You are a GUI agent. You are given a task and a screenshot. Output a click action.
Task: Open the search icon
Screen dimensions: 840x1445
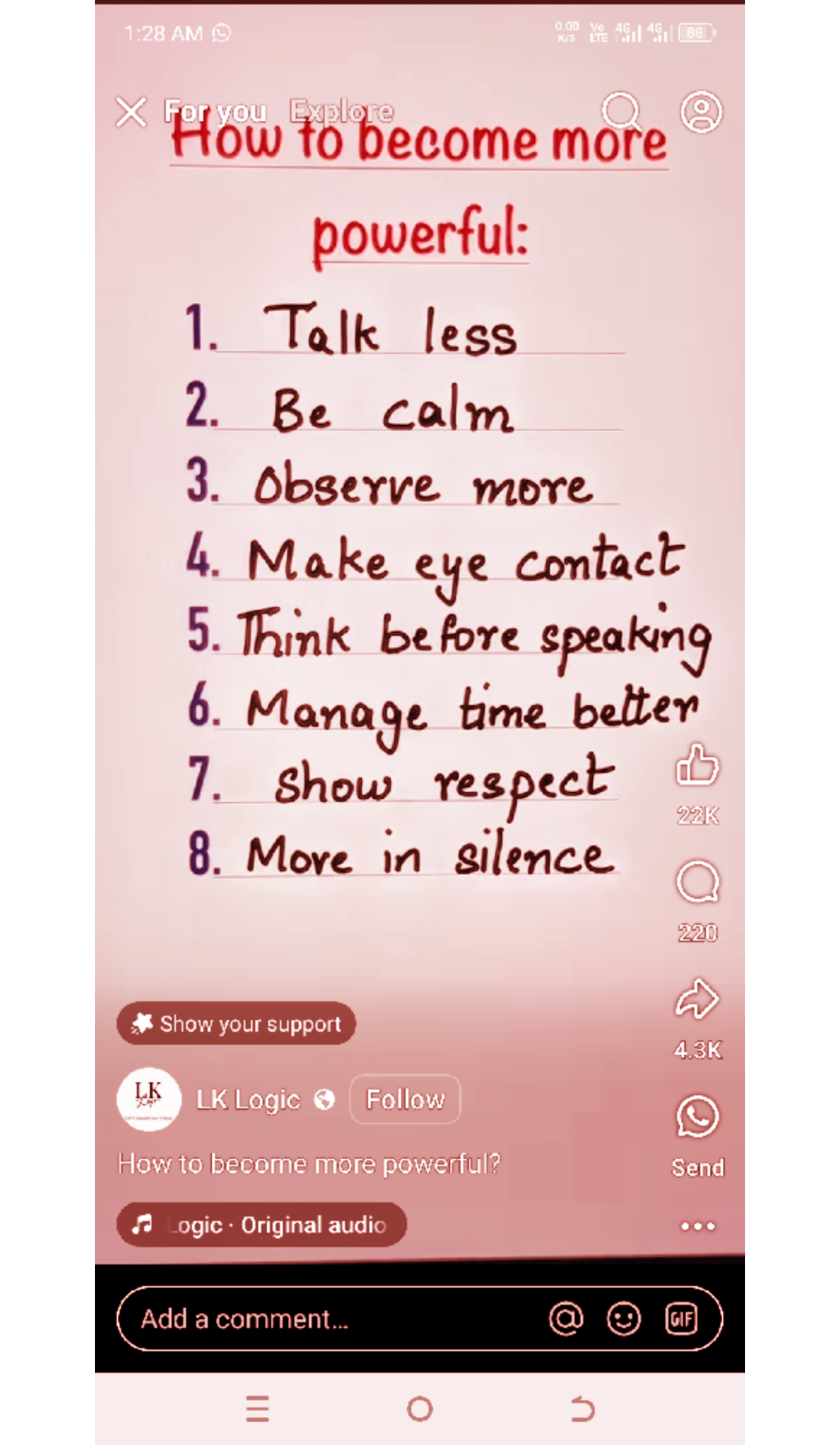[x=621, y=111]
